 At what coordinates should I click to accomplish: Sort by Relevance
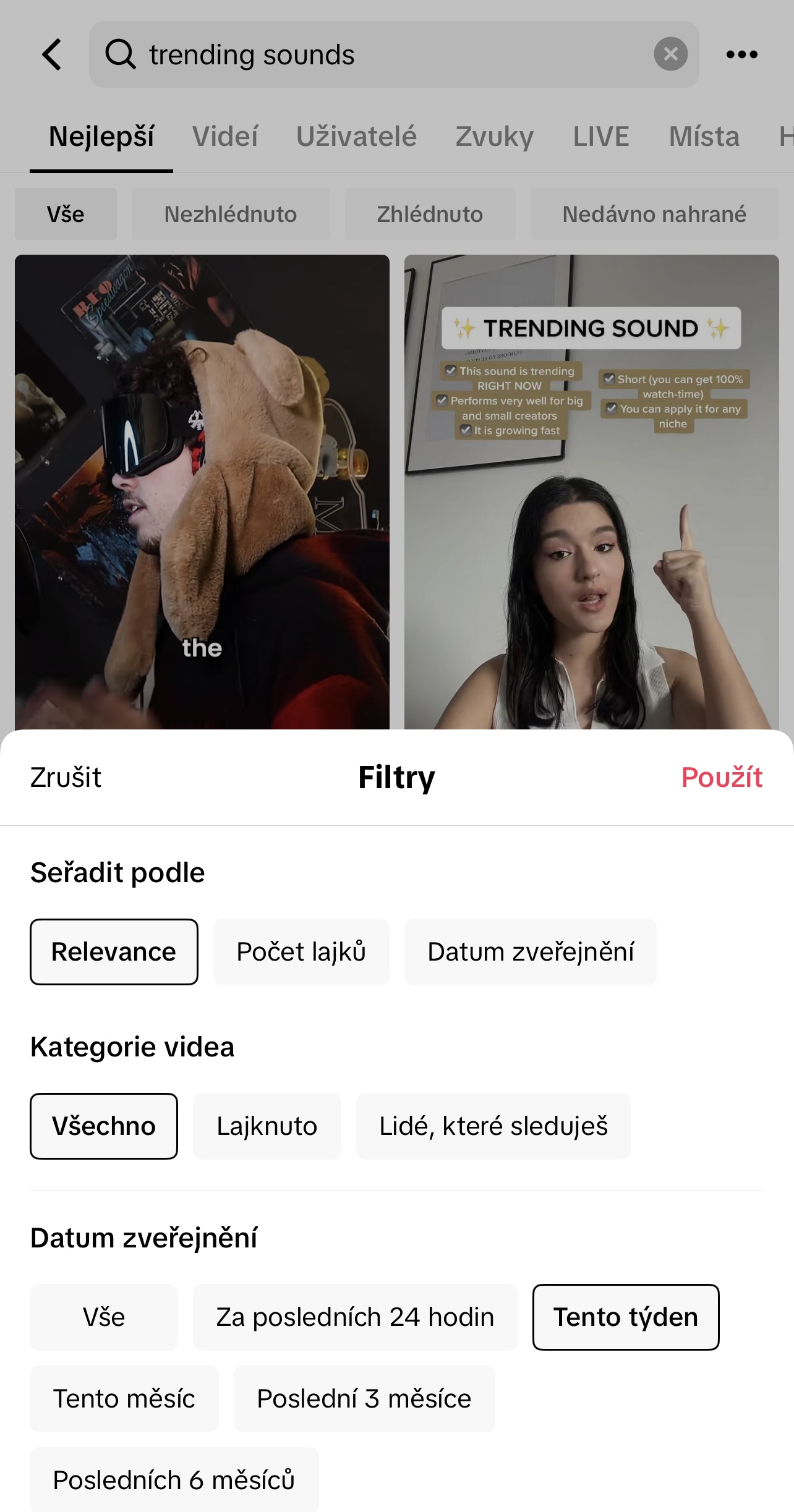click(x=114, y=952)
